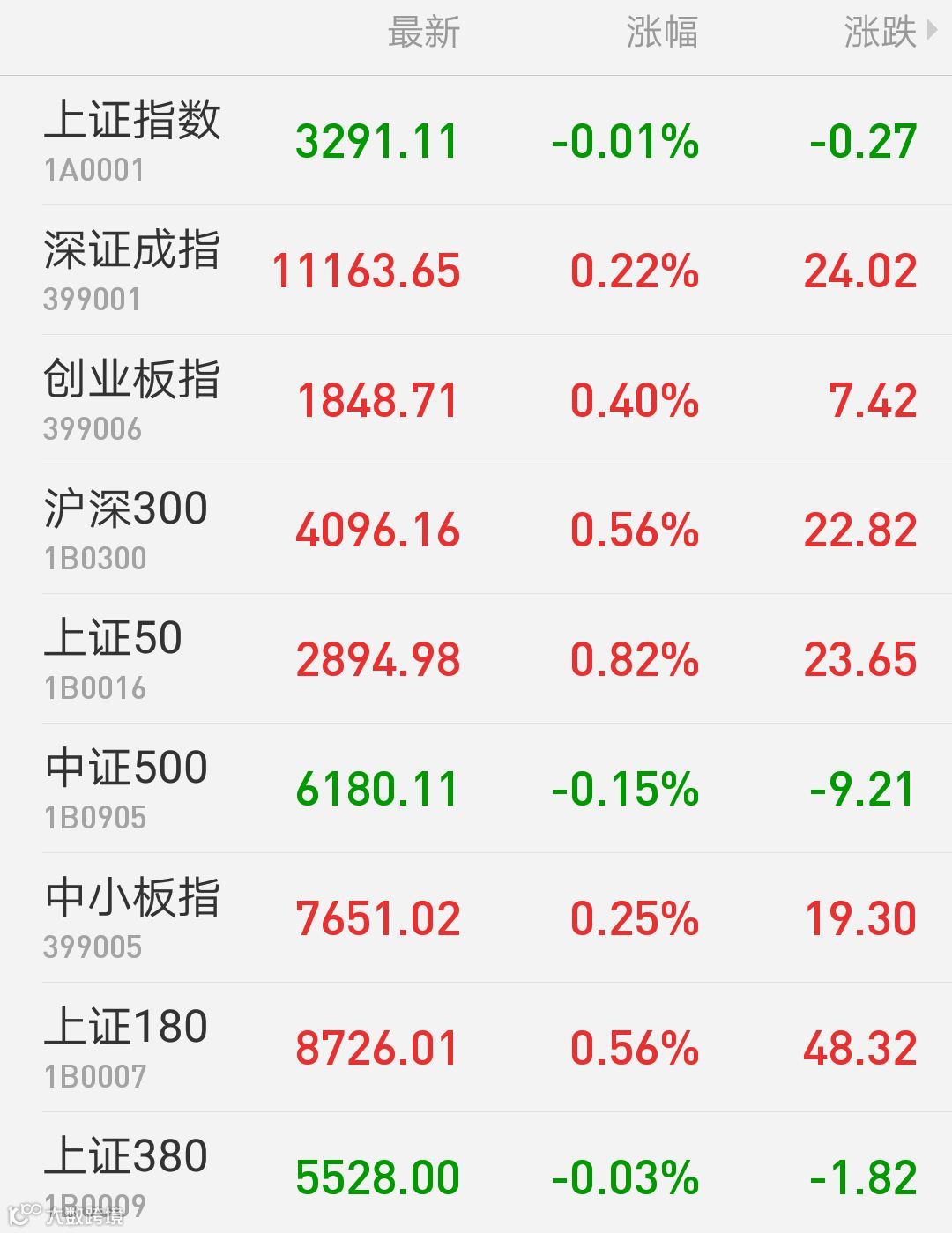Open the 中小板指 index
The image size is (952, 1233).
click(x=476, y=917)
